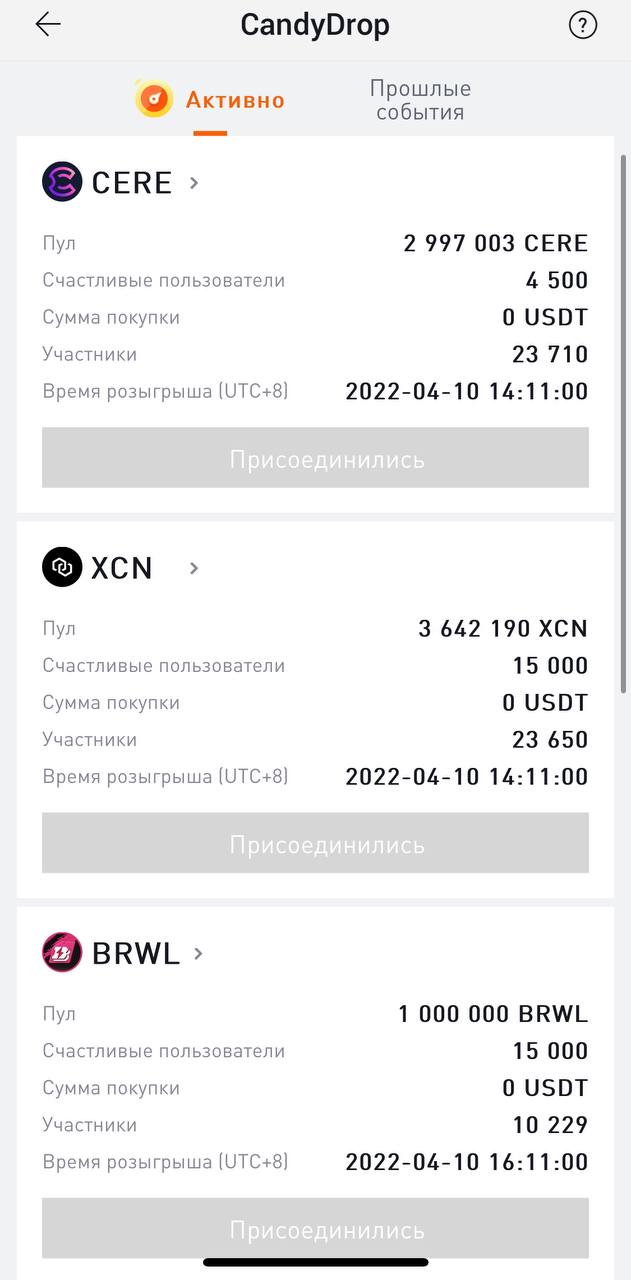Open the help question mark icon
This screenshot has height=1280, width=631.
tap(582, 25)
